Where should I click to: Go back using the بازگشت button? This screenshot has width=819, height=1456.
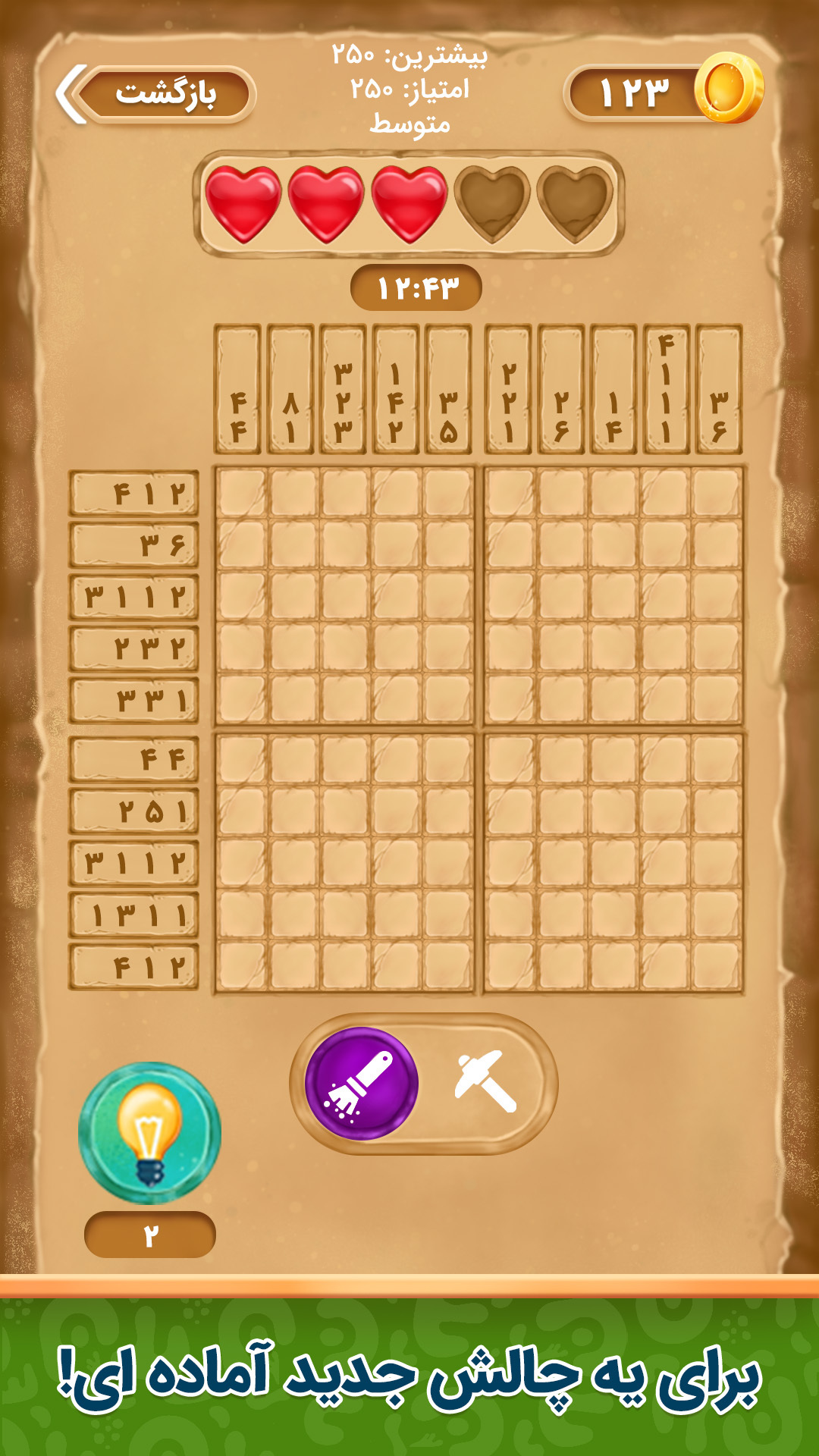(x=163, y=95)
